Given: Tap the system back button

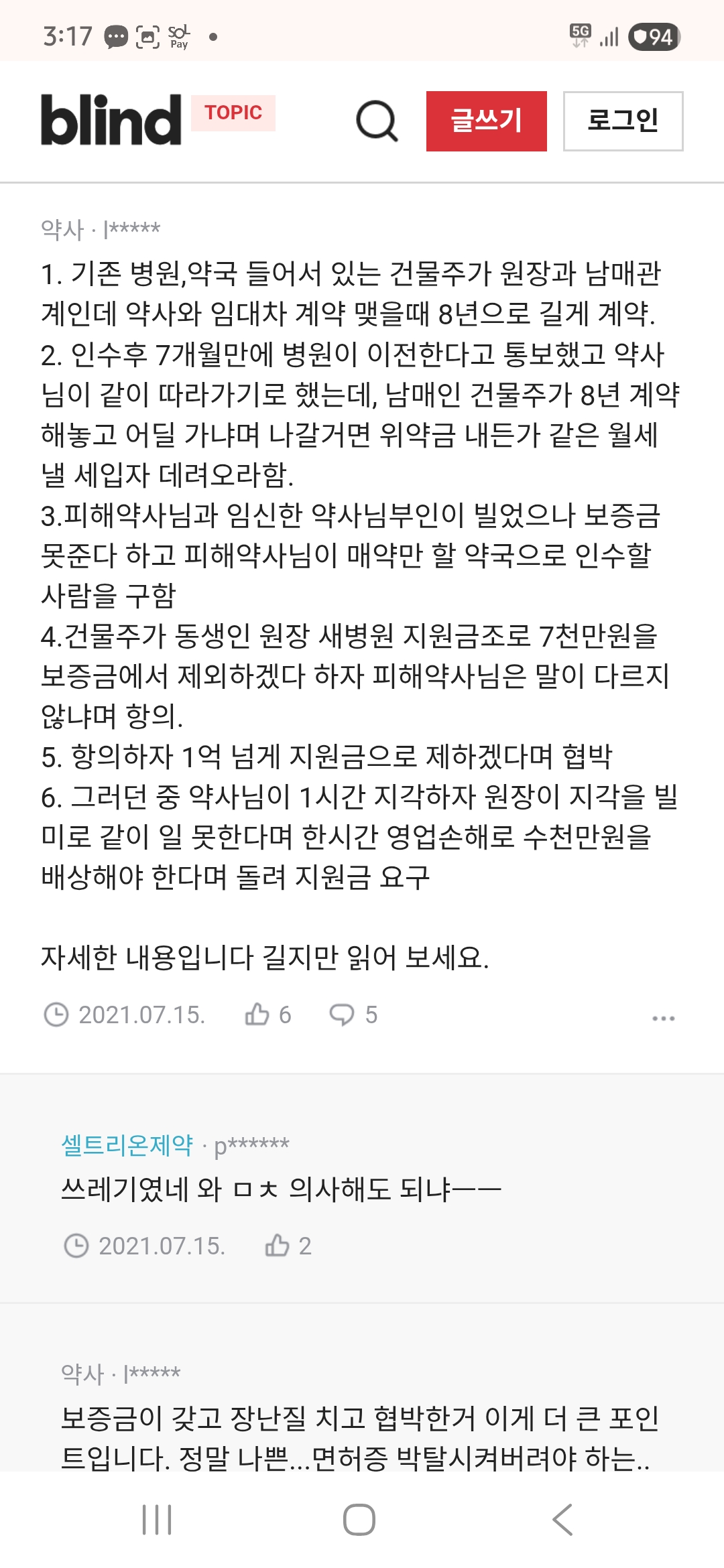Looking at the screenshot, I should [x=562, y=1519].
